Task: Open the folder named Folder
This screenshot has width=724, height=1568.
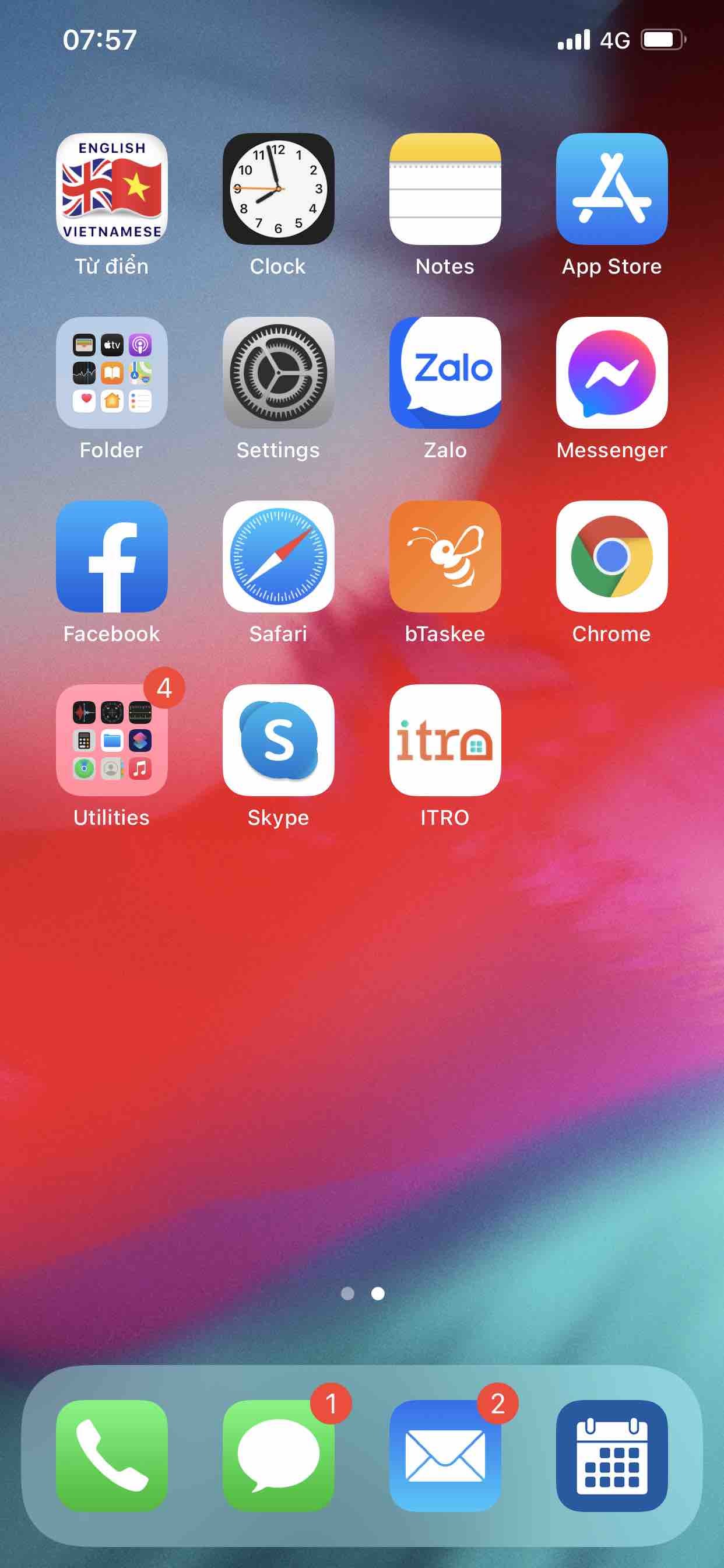Action: click(x=111, y=373)
